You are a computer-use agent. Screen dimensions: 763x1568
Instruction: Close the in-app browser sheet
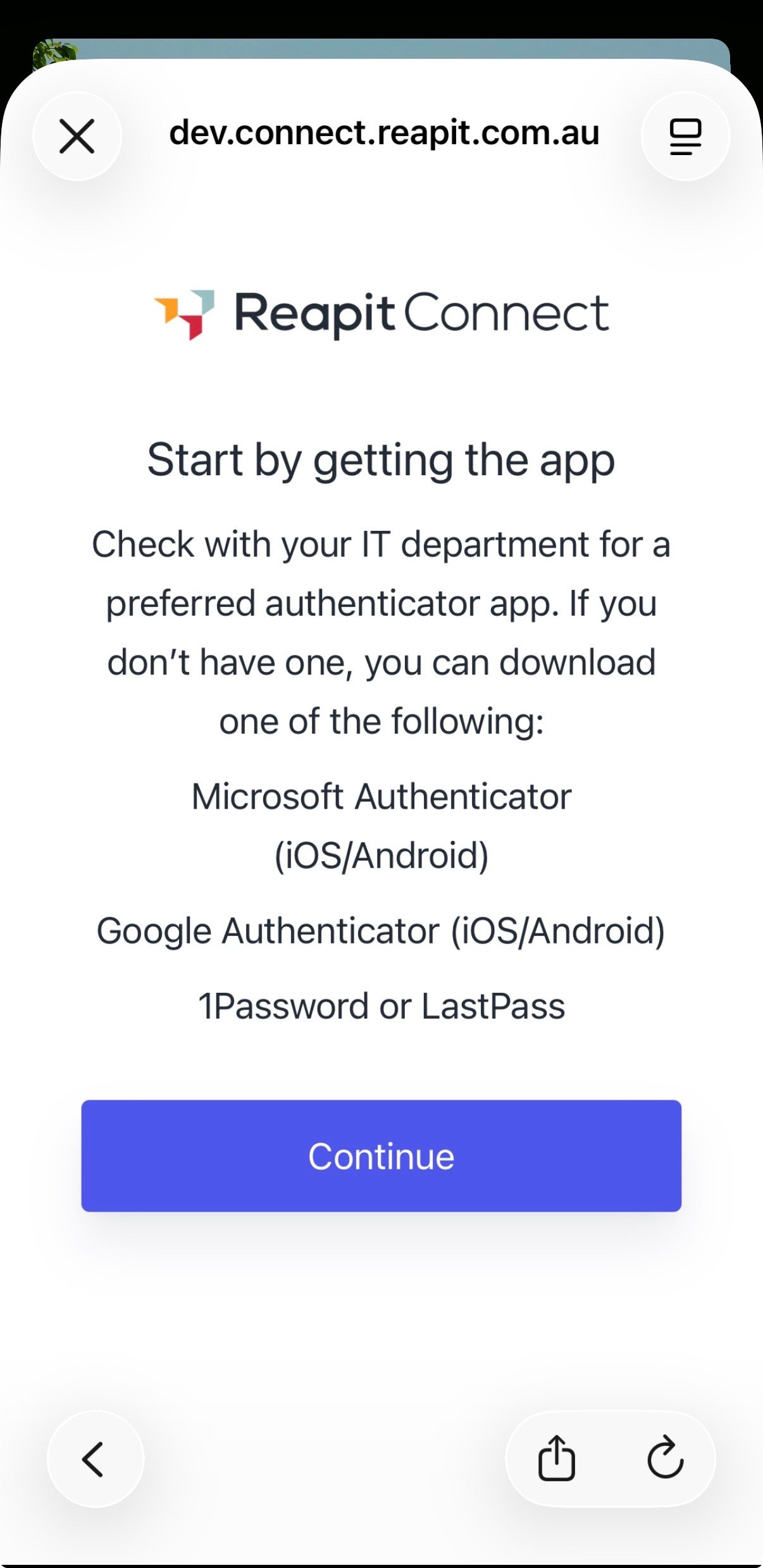click(77, 136)
